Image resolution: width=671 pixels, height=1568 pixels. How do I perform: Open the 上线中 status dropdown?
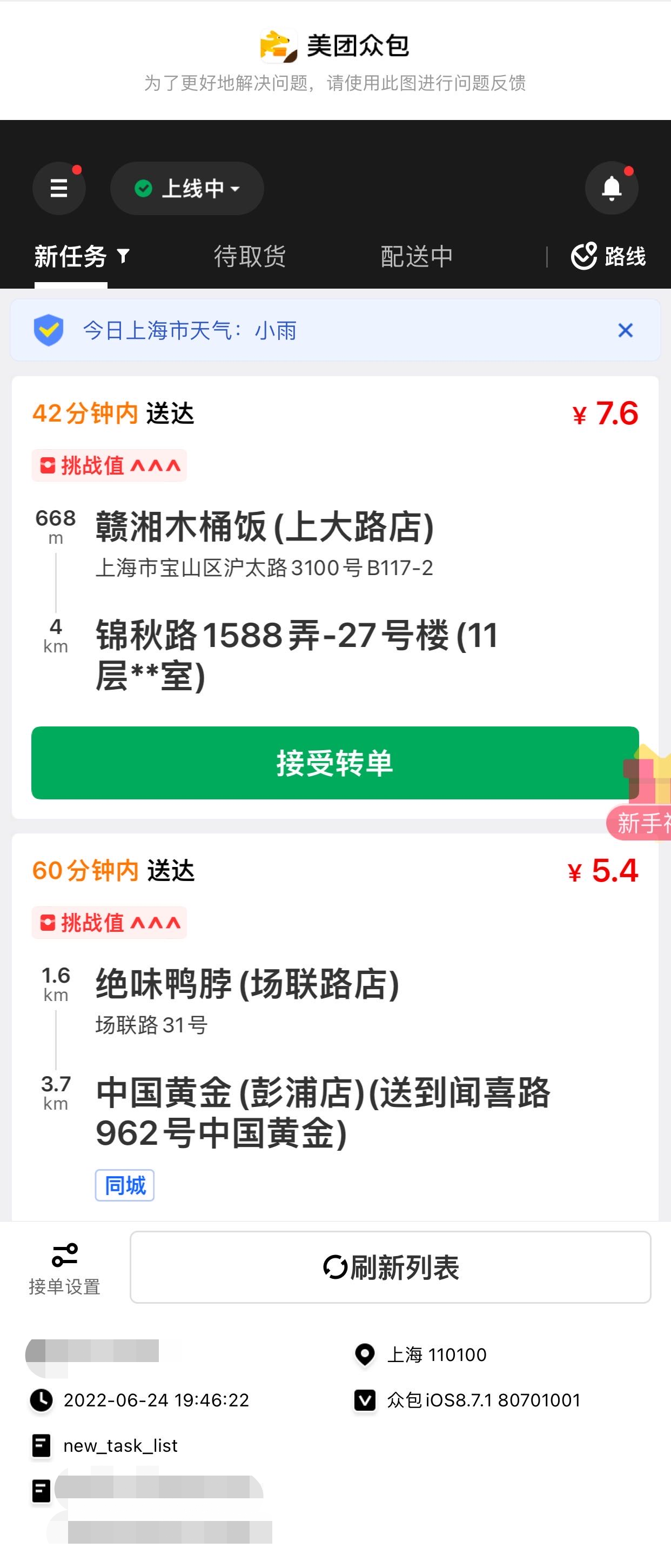coord(187,188)
